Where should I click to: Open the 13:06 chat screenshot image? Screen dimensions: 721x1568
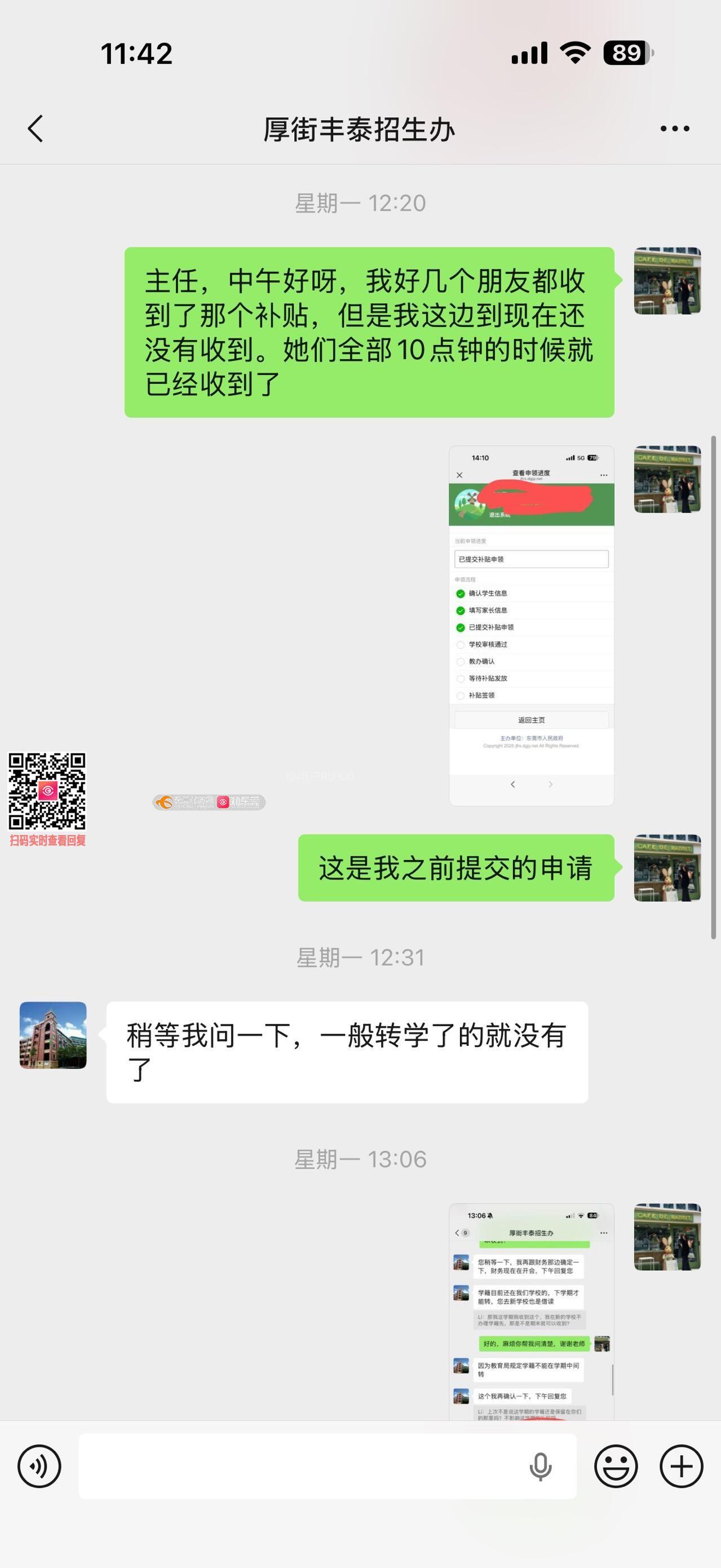pyautogui.click(x=531, y=1311)
